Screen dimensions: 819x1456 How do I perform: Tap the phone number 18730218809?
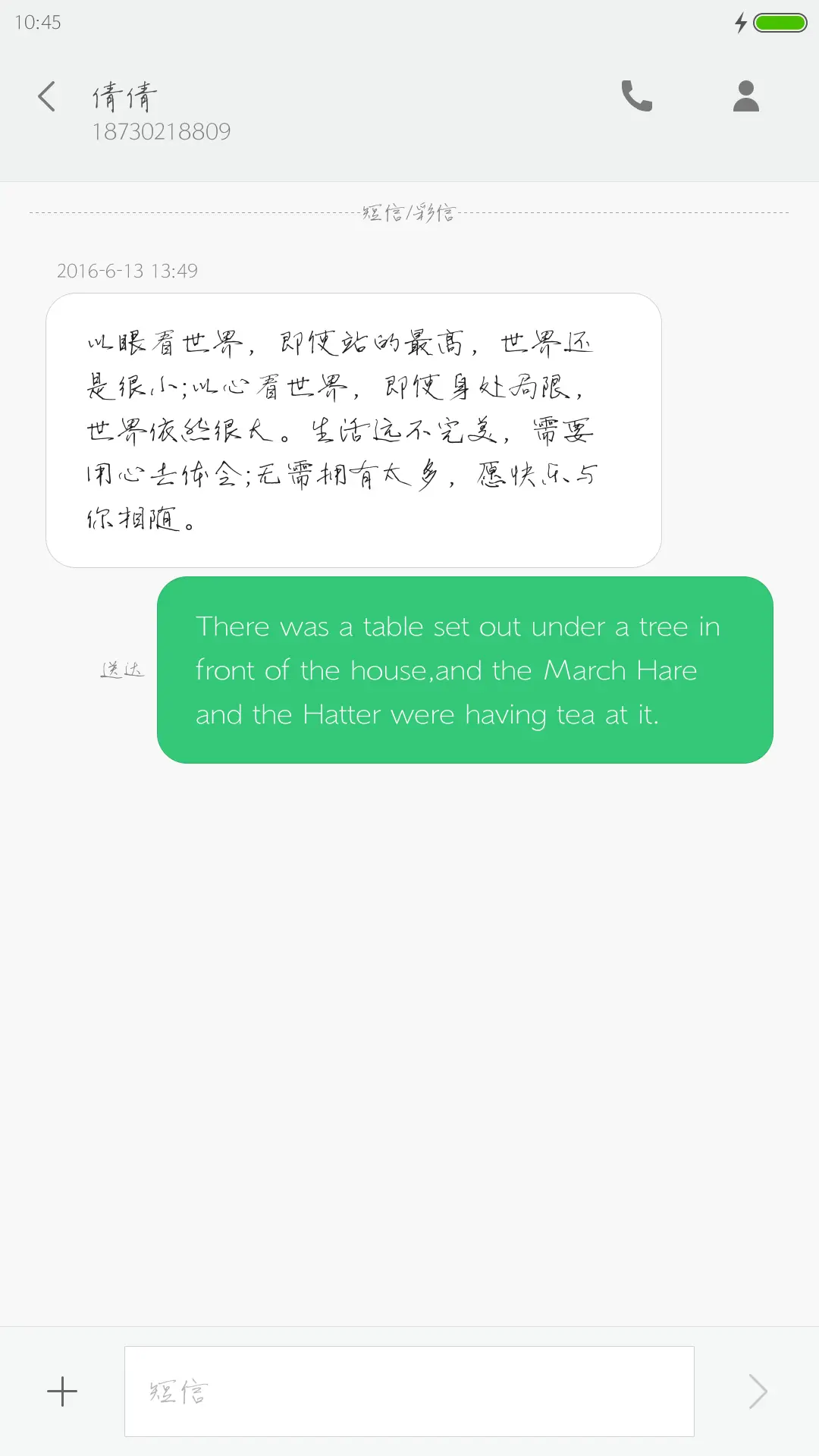tap(163, 131)
